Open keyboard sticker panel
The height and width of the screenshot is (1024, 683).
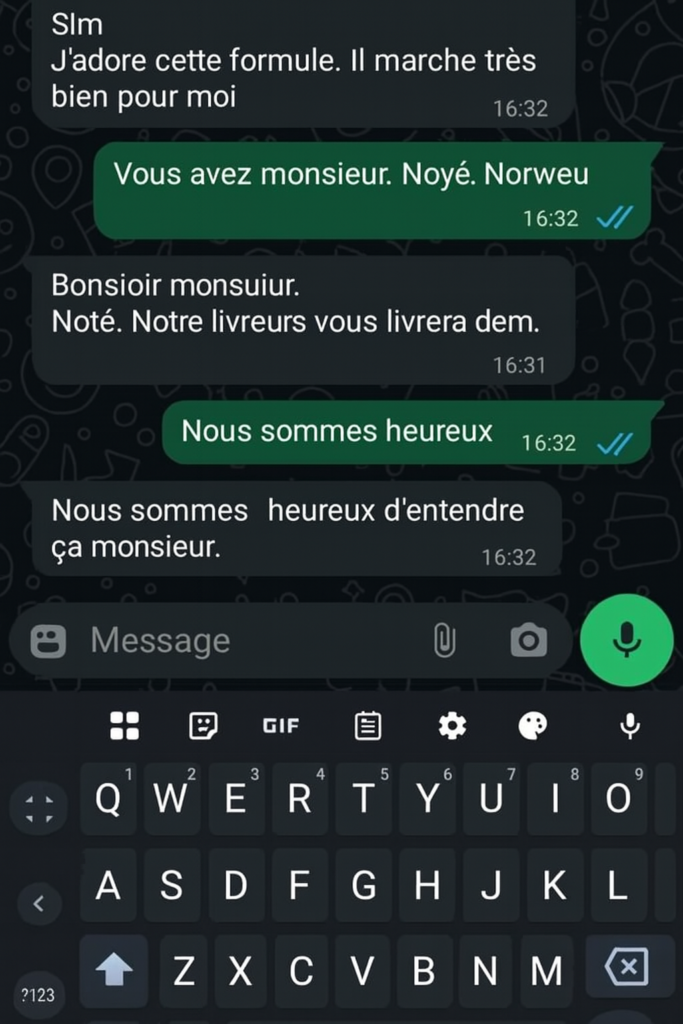204,726
